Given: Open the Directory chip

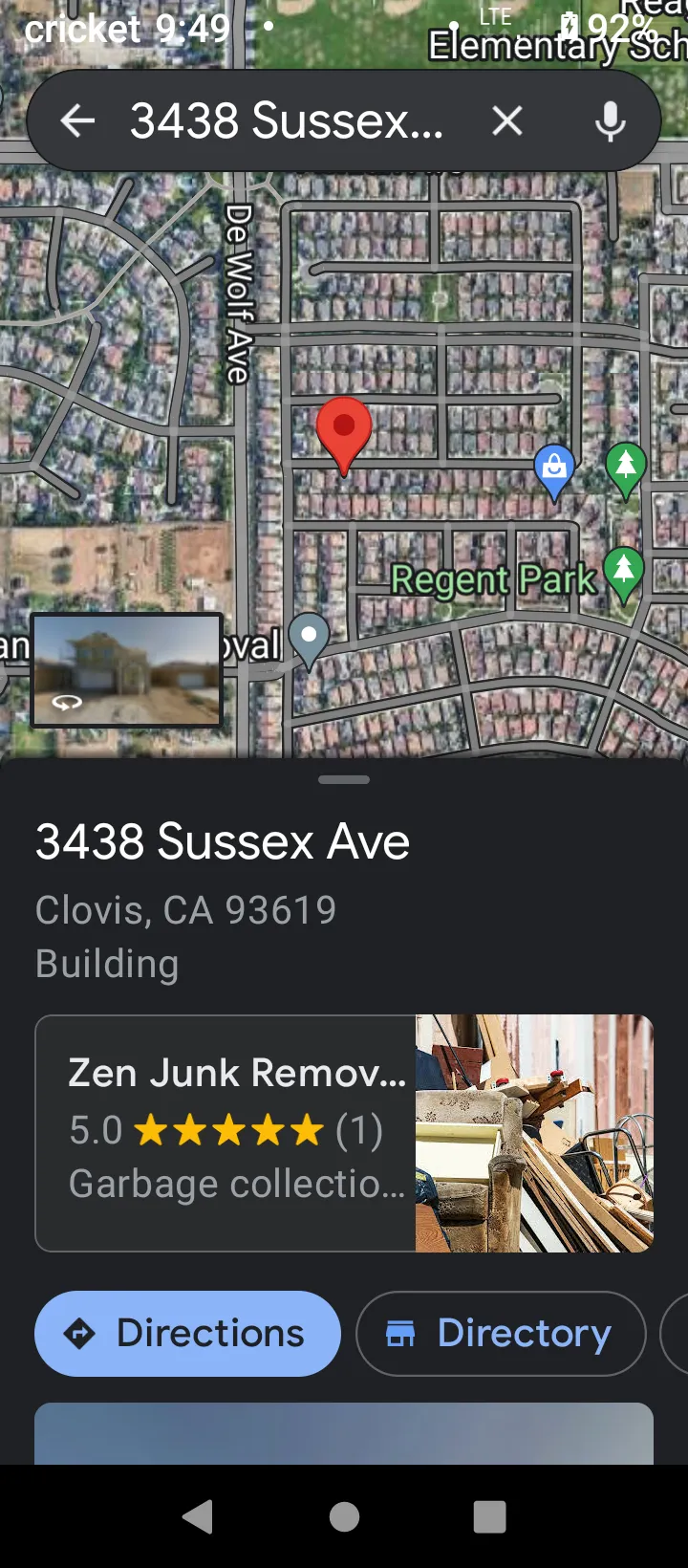Looking at the screenshot, I should (501, 1333).
